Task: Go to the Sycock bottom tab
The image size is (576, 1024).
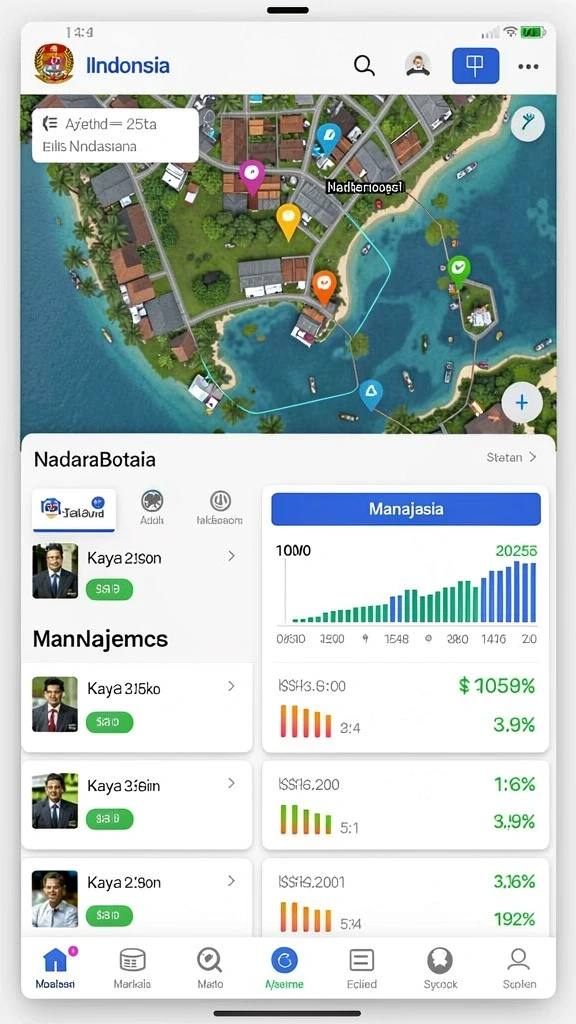Action: 440,968
